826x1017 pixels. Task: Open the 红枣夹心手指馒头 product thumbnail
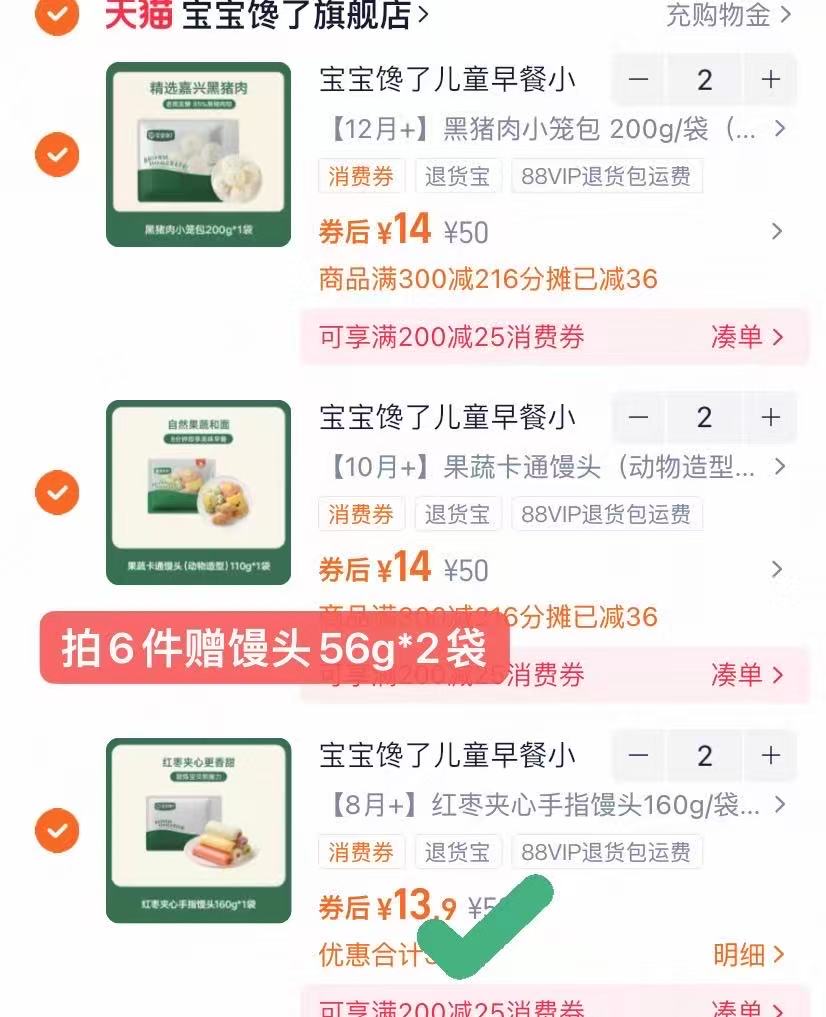point(197,828)
